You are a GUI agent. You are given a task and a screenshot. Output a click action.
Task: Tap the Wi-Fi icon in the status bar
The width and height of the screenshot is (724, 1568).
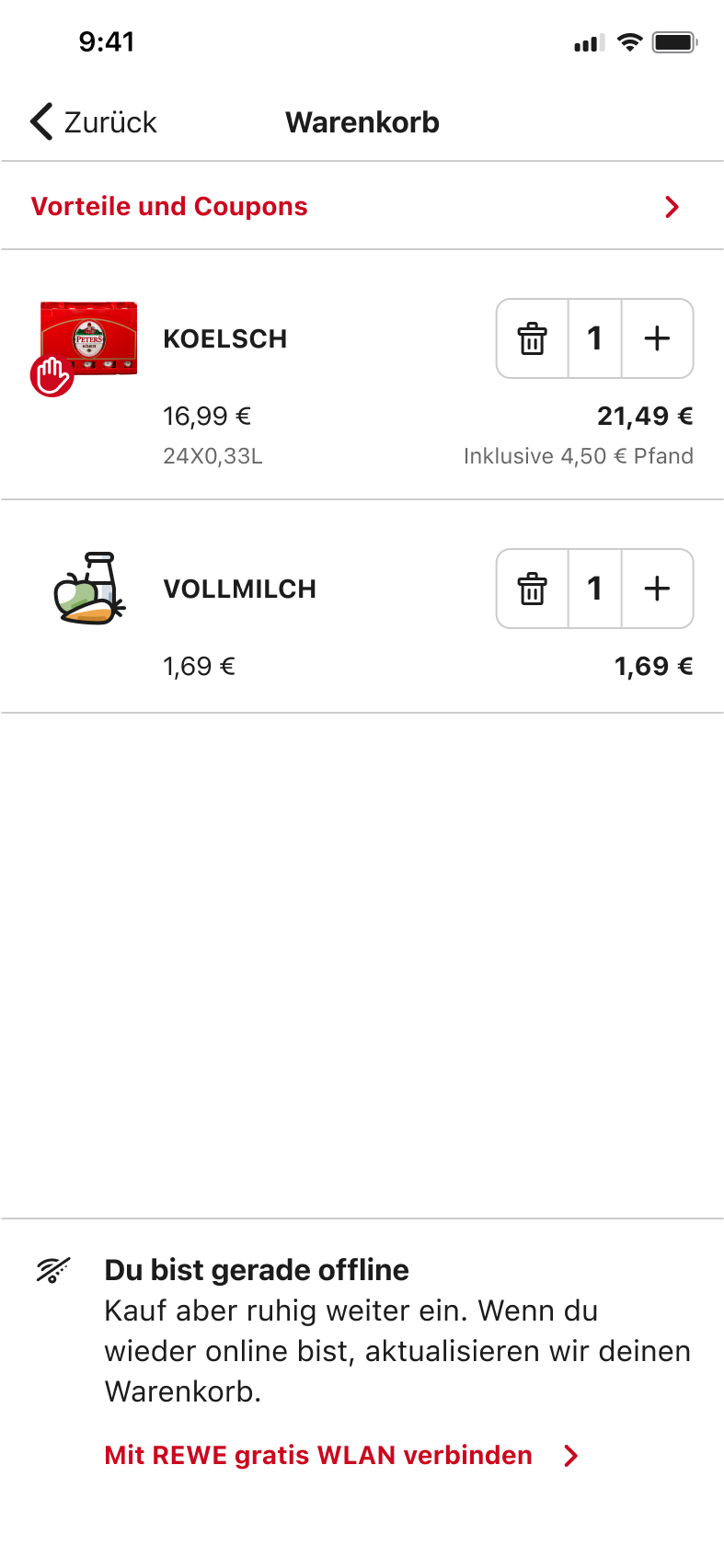click(628, 42)
